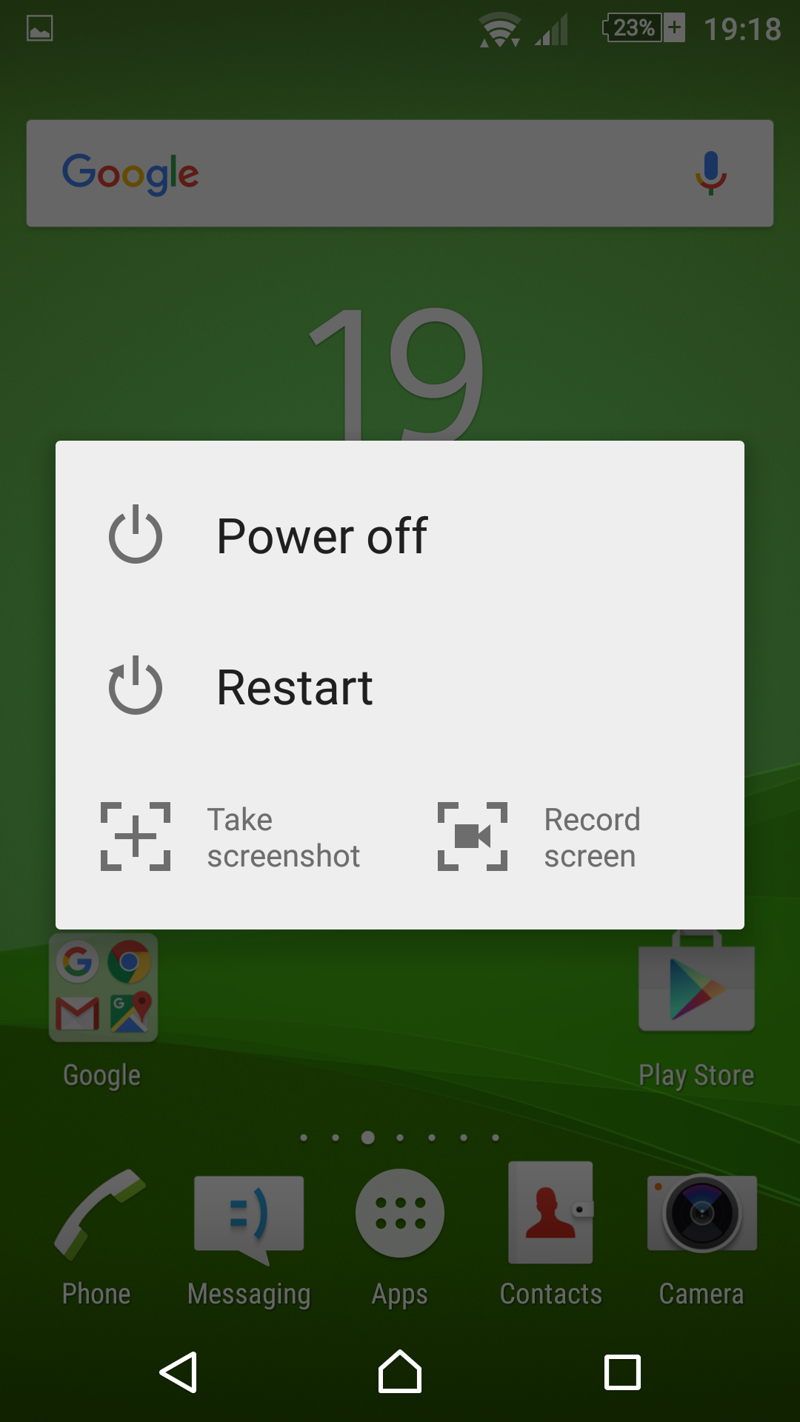This screenshot has width=800, height=1422.
Task: Launch the Camera app
Action: 701,1214
